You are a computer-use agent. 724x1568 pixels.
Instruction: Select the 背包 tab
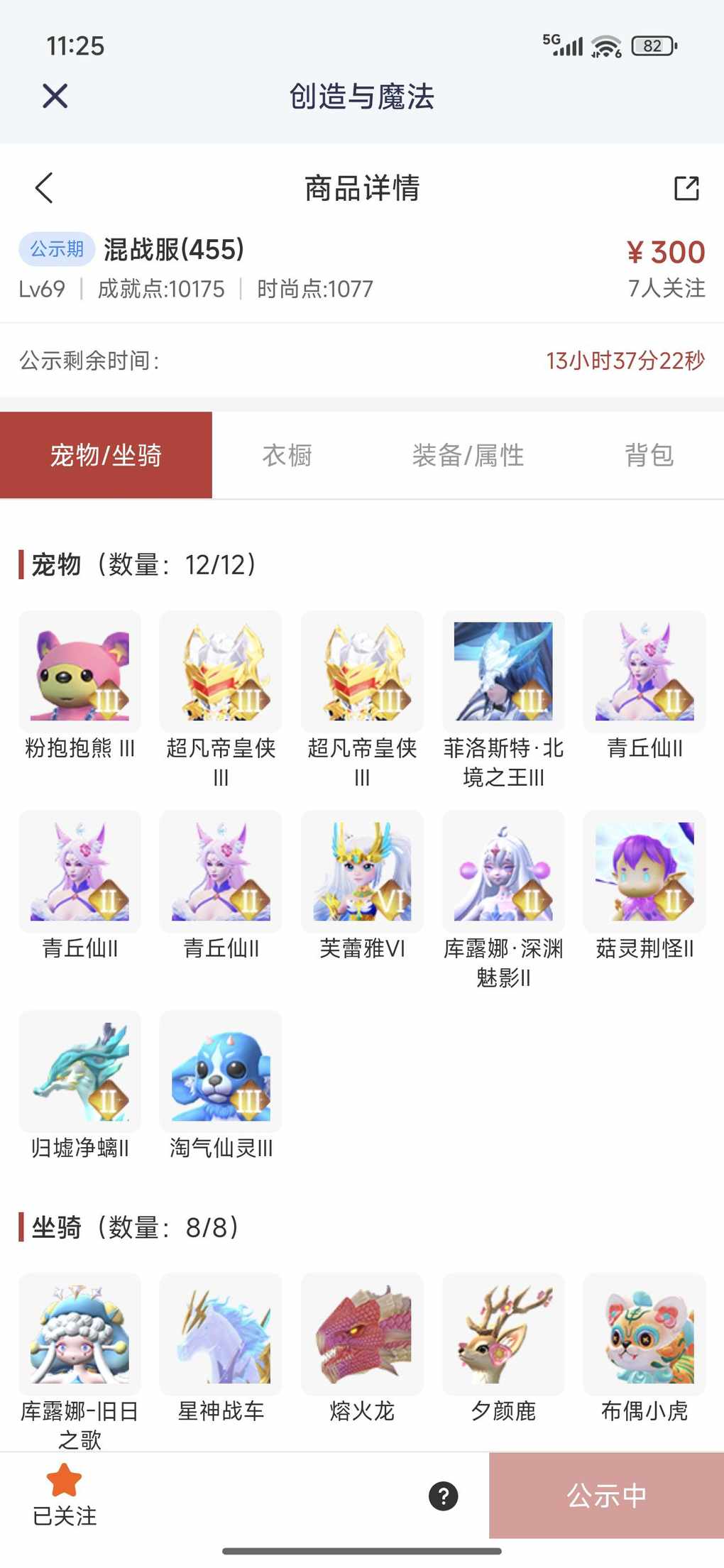[x=649, y=455]
